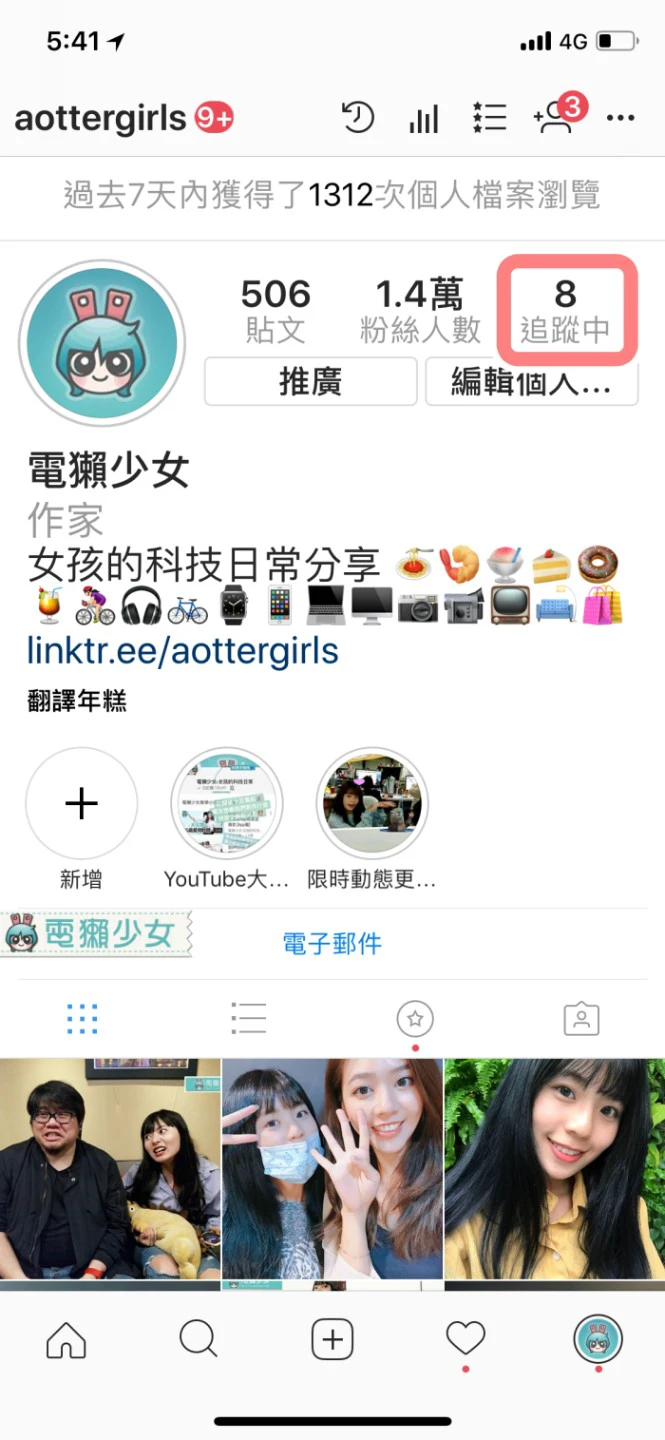Open the YouTube大 story highlight
Image resolution: width=665 pixels, height=1440 pixels.
tap(227, 804)
